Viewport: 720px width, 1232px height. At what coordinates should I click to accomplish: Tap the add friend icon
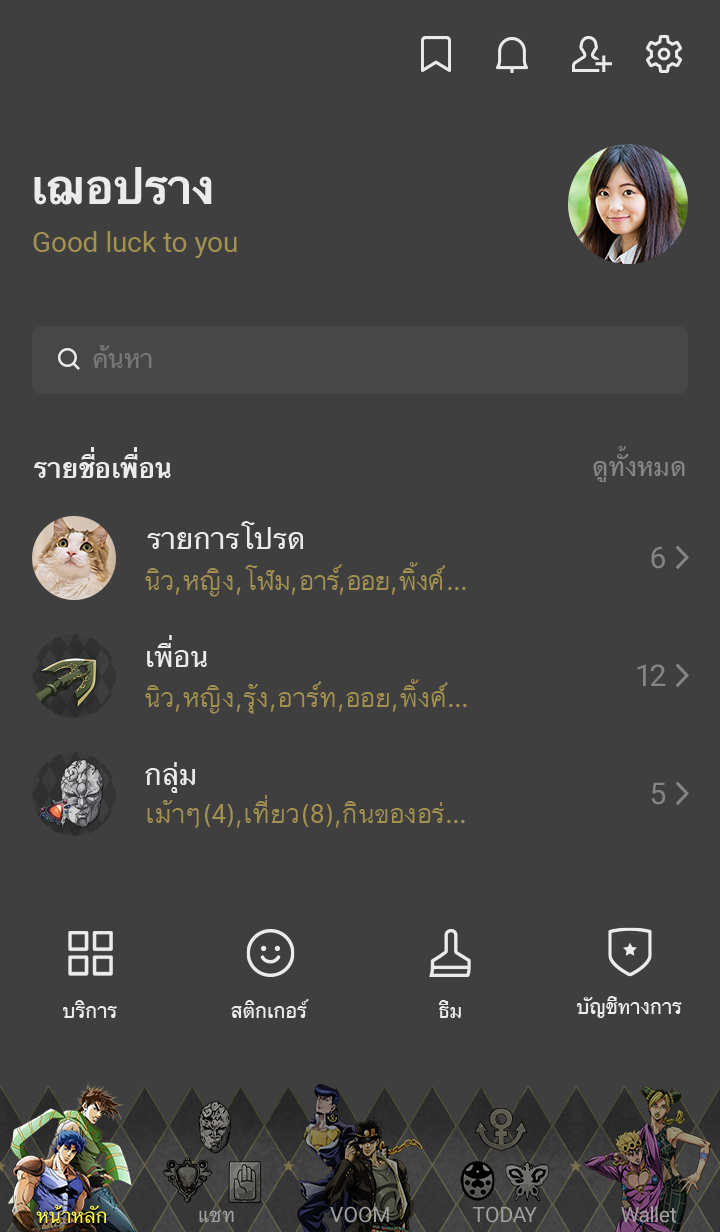[x=590, y=55]
